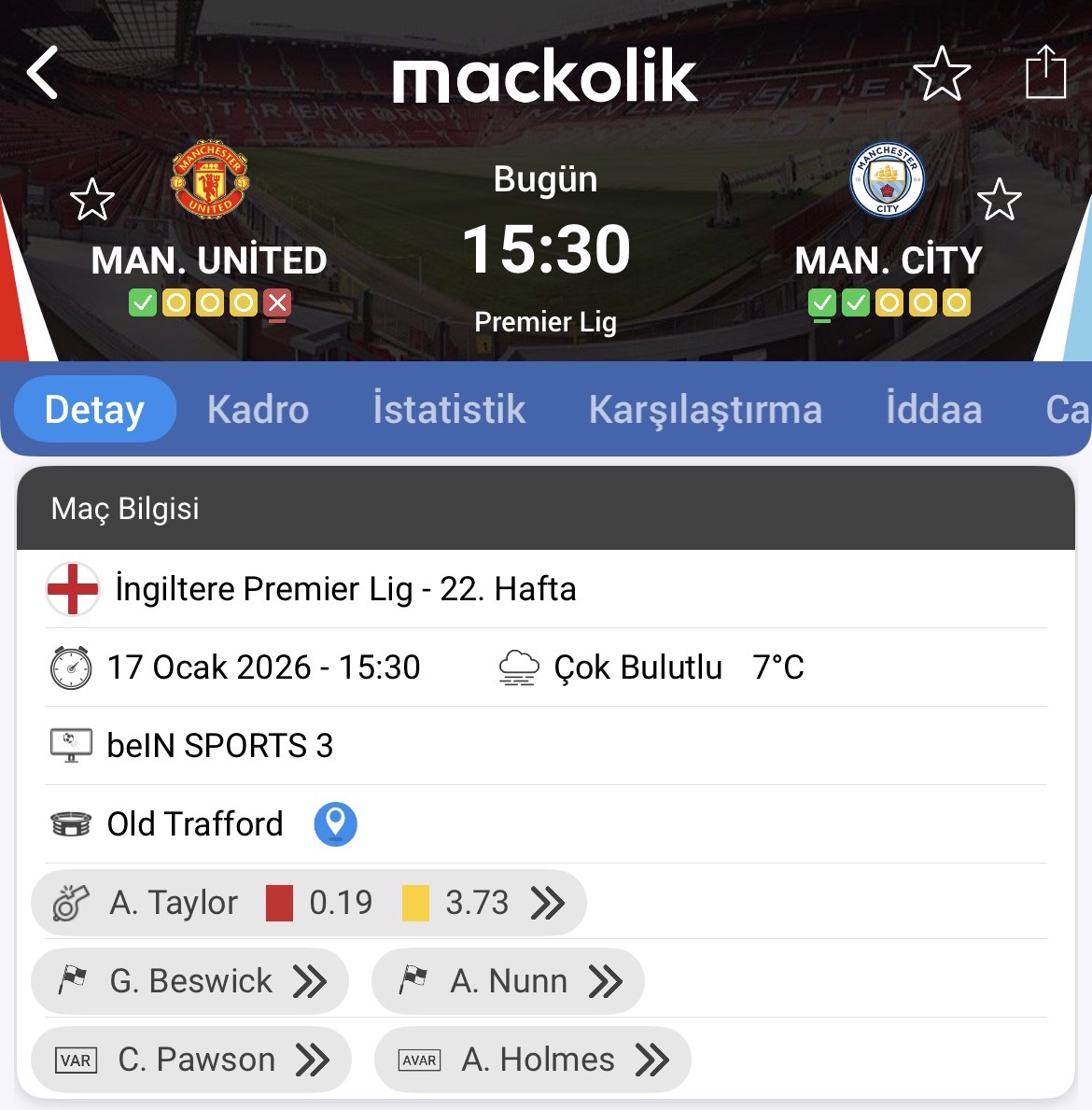Open VAR referee C. Pawson details
This screenshot has height=1110, width=1092.
coord(192,1060)
